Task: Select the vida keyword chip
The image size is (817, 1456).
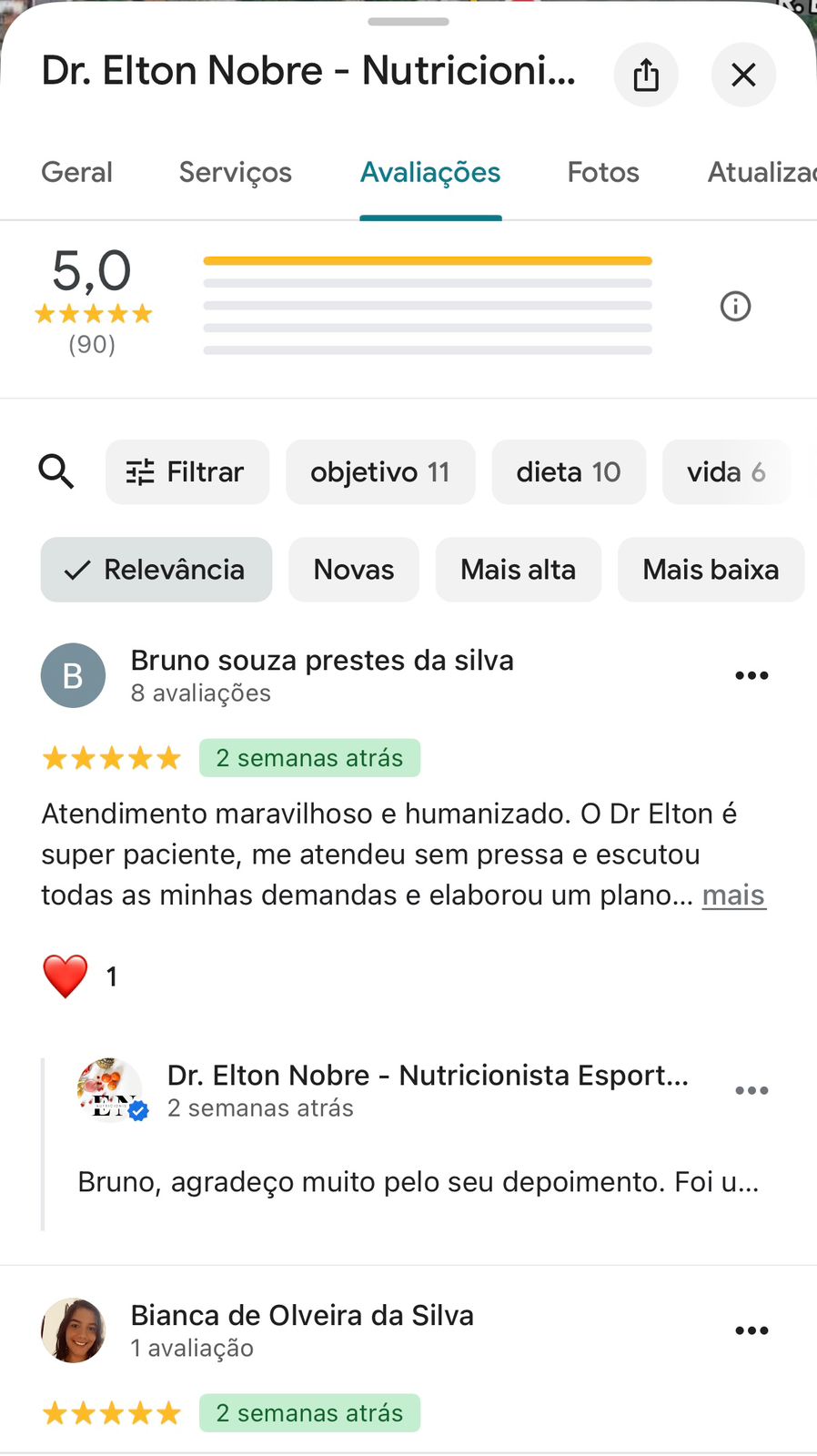Action: click(725, 472)
